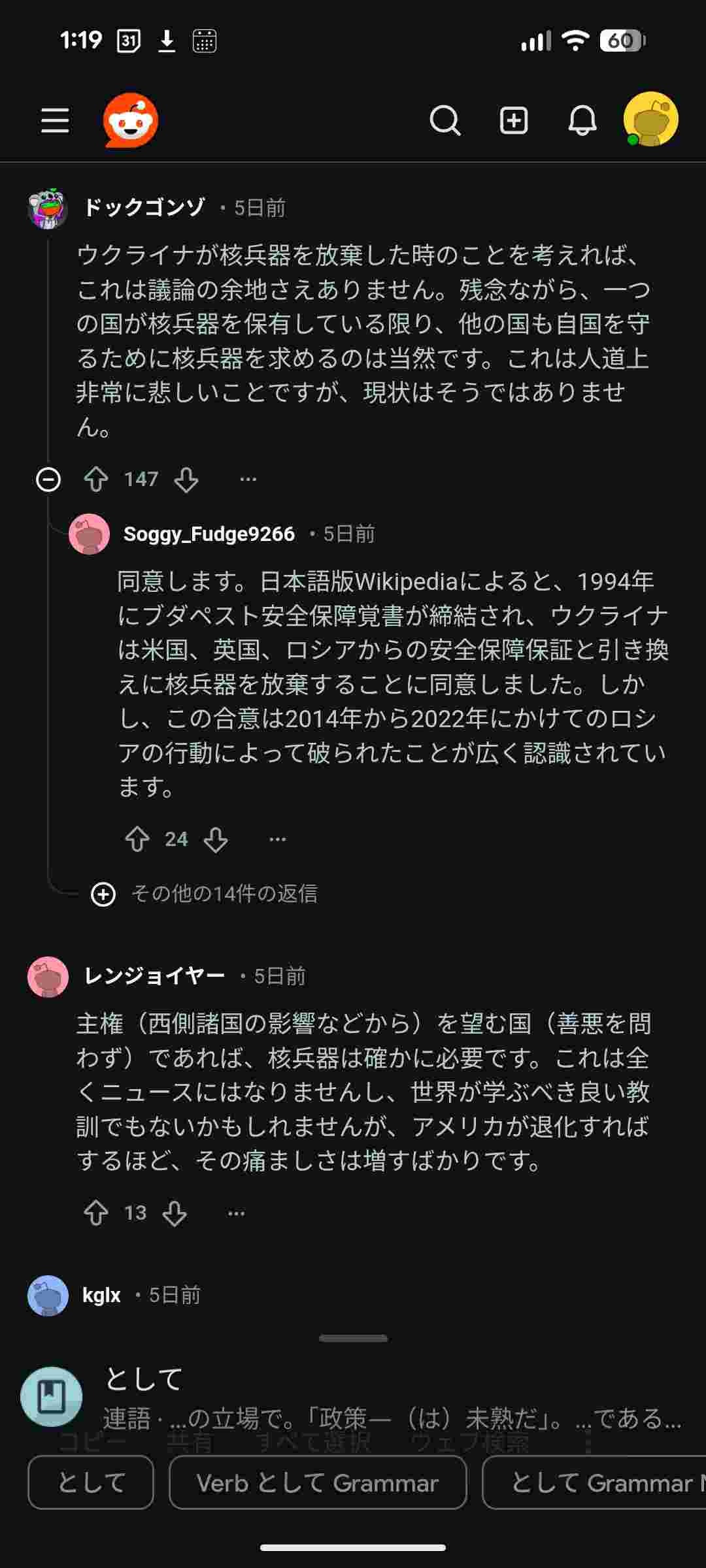Image resolution: width=706 pixels, height=1568 pixels.
Task: Downvote Soggy_Fudge9266's reply
Action: 216,840
